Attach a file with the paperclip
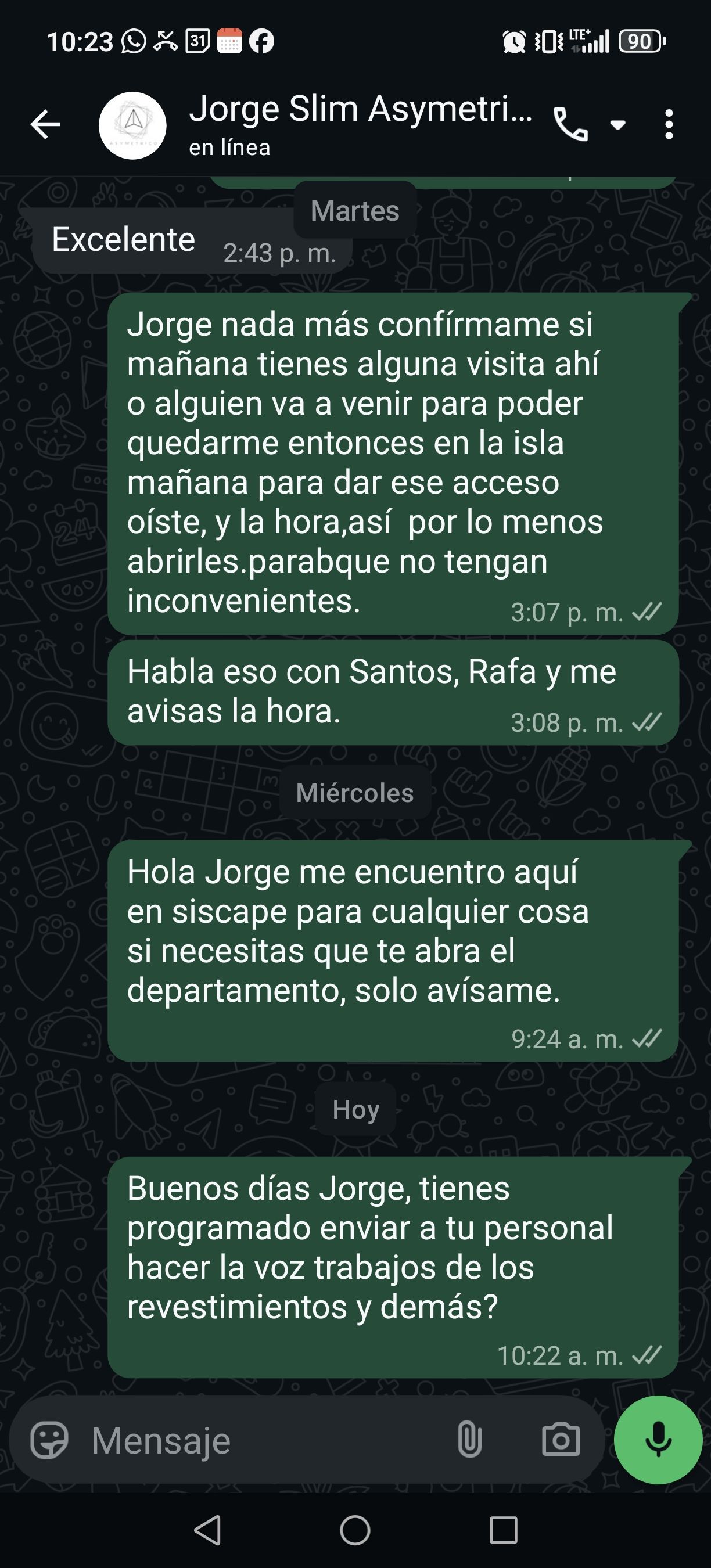The width and height of the screenshot is (711, 1568). pyautogui.click(x=469, y=1440)
